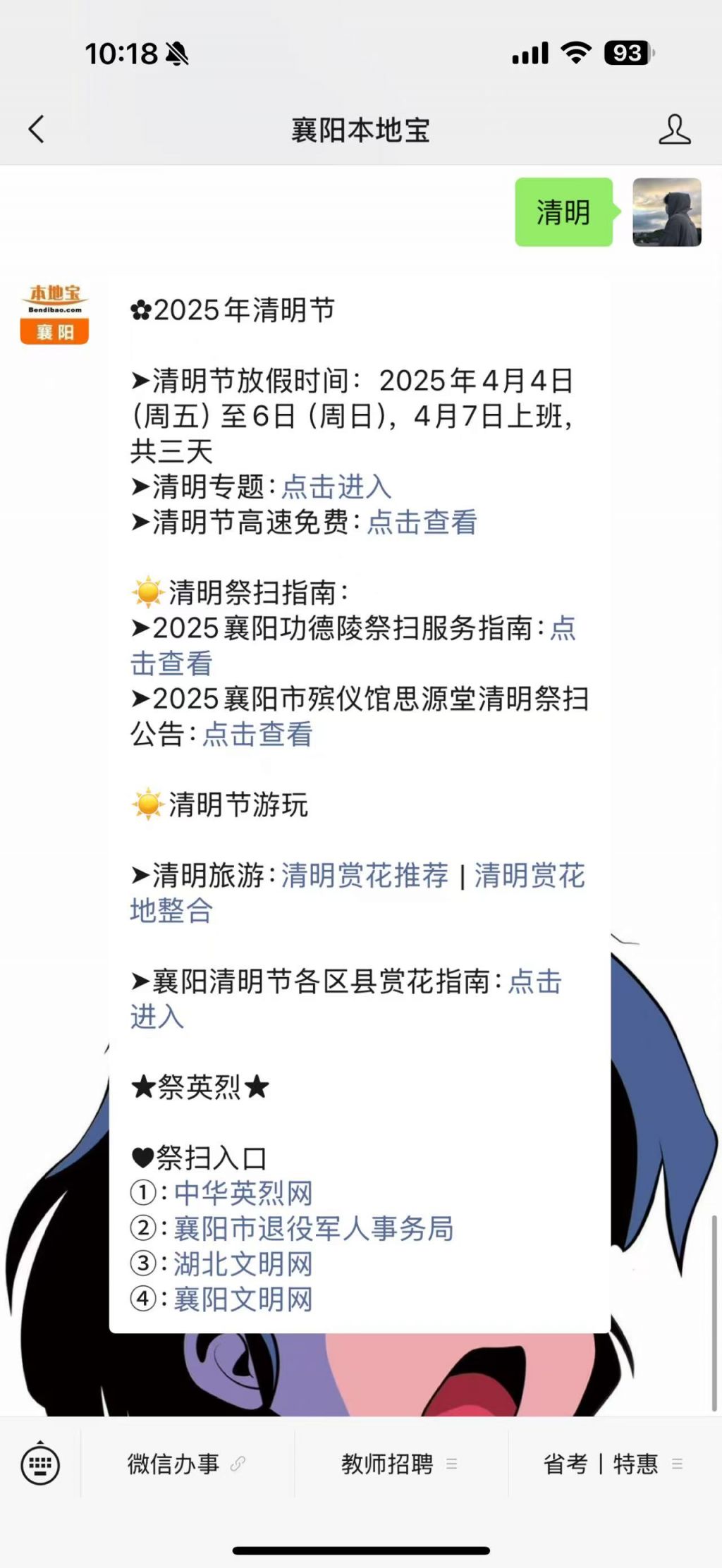Open 清明赏花推荐 link
The image size is (722, 1568).
pyautogui.click(x=365, y=876)
